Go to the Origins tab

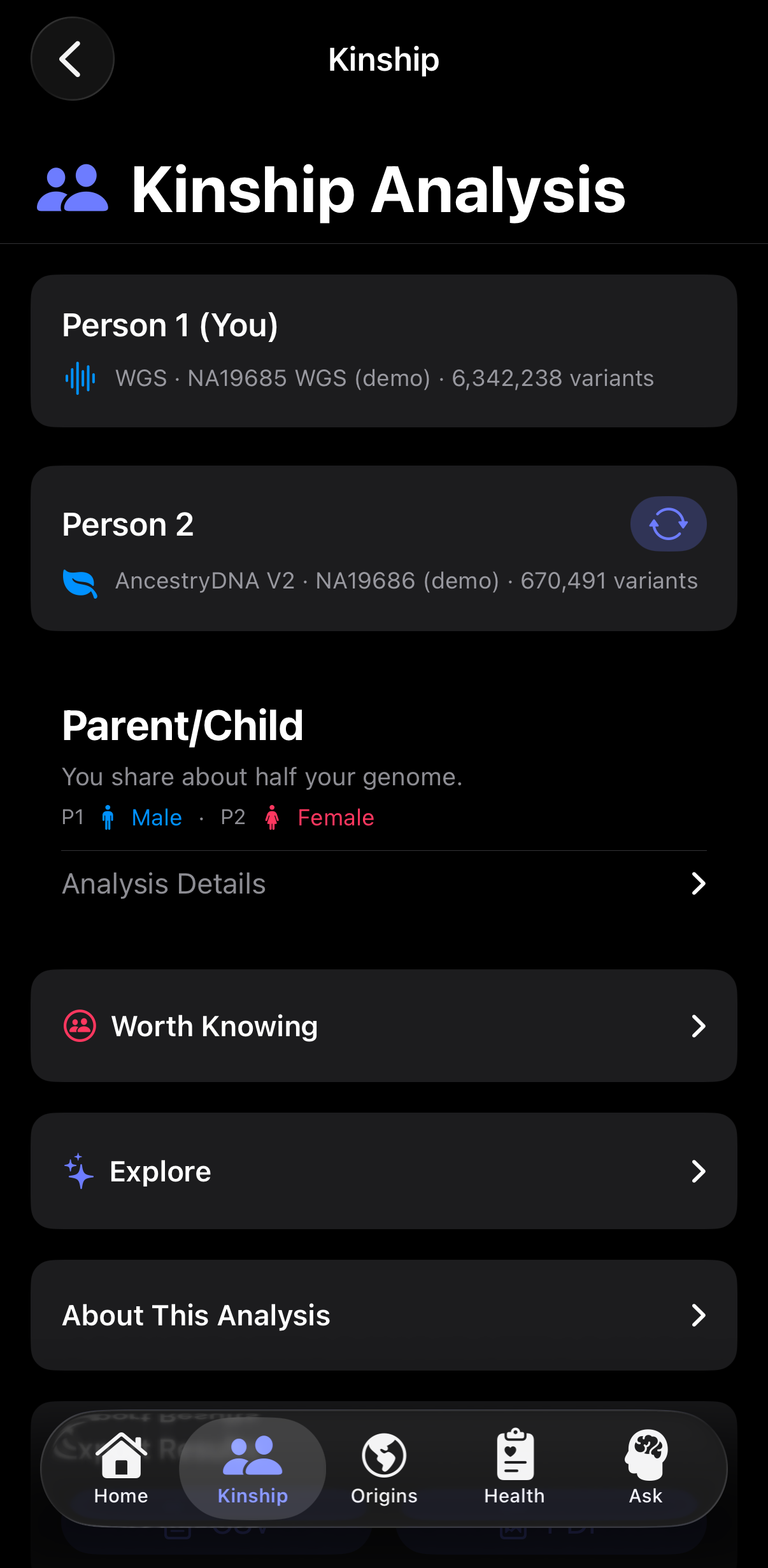[384, 1467]
